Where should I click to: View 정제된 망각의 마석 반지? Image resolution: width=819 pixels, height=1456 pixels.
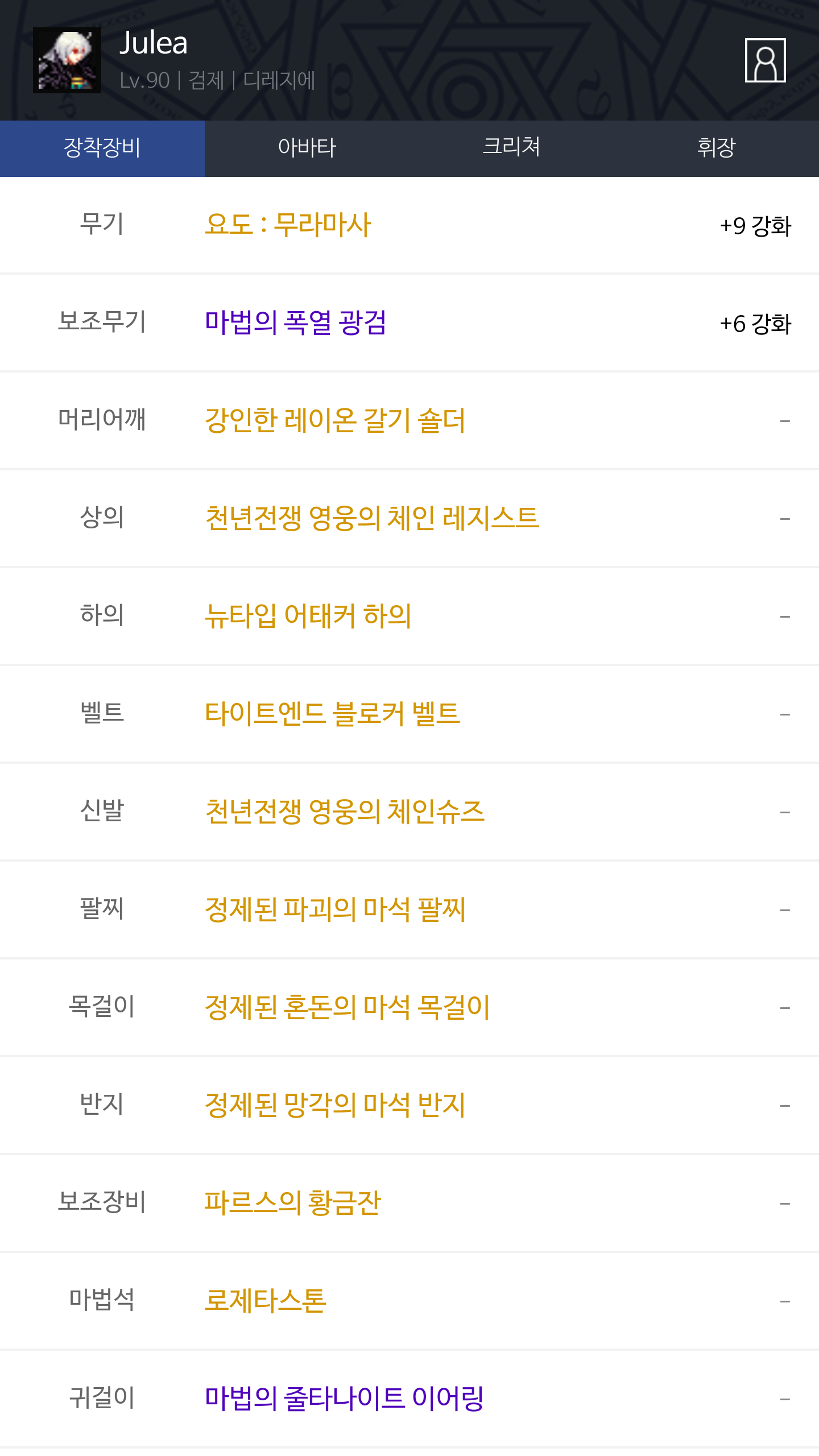coord(335,1105)
